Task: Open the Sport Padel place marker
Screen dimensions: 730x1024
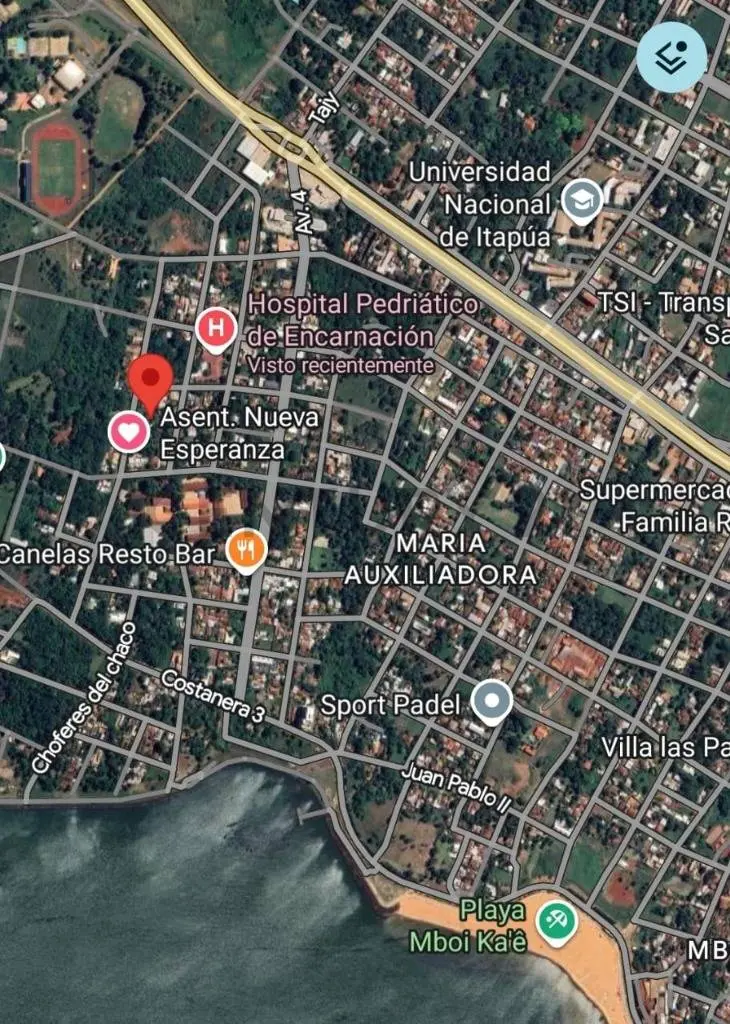Action: click(491, 701)
